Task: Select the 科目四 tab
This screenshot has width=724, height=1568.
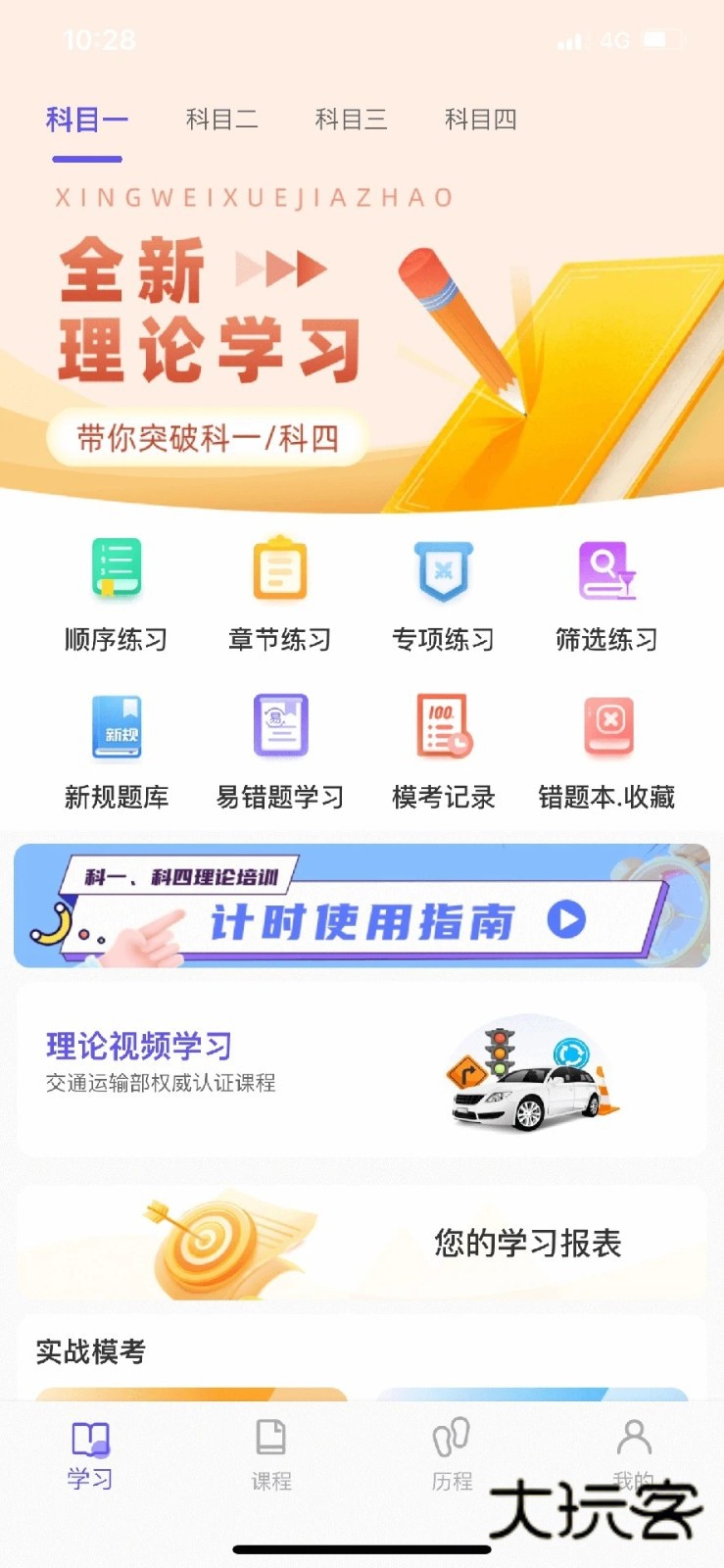Action: (481, 120)
